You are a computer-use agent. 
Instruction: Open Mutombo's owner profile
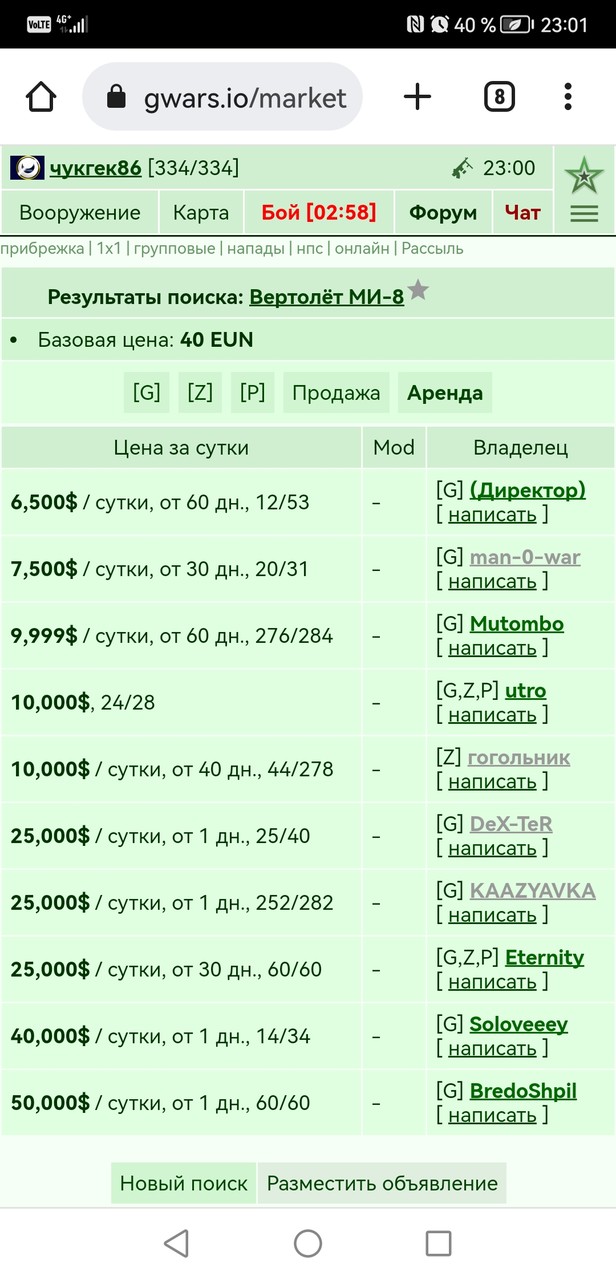pyautogui.click(x=517, y=624)
